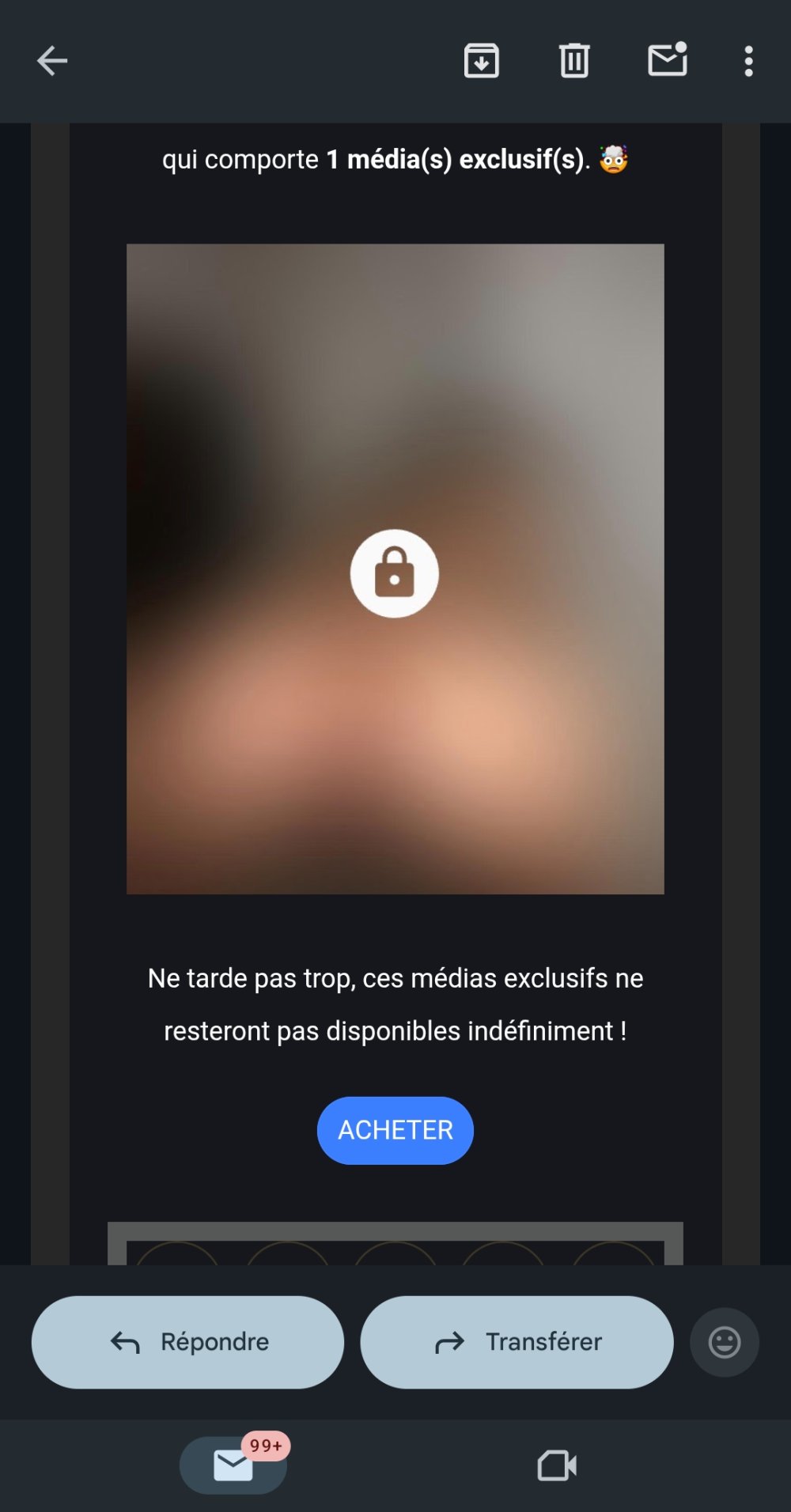The height and width of the screenshot is (1512, 791).
Task: Mark the email as unread
Action: [x=668, y=60]
